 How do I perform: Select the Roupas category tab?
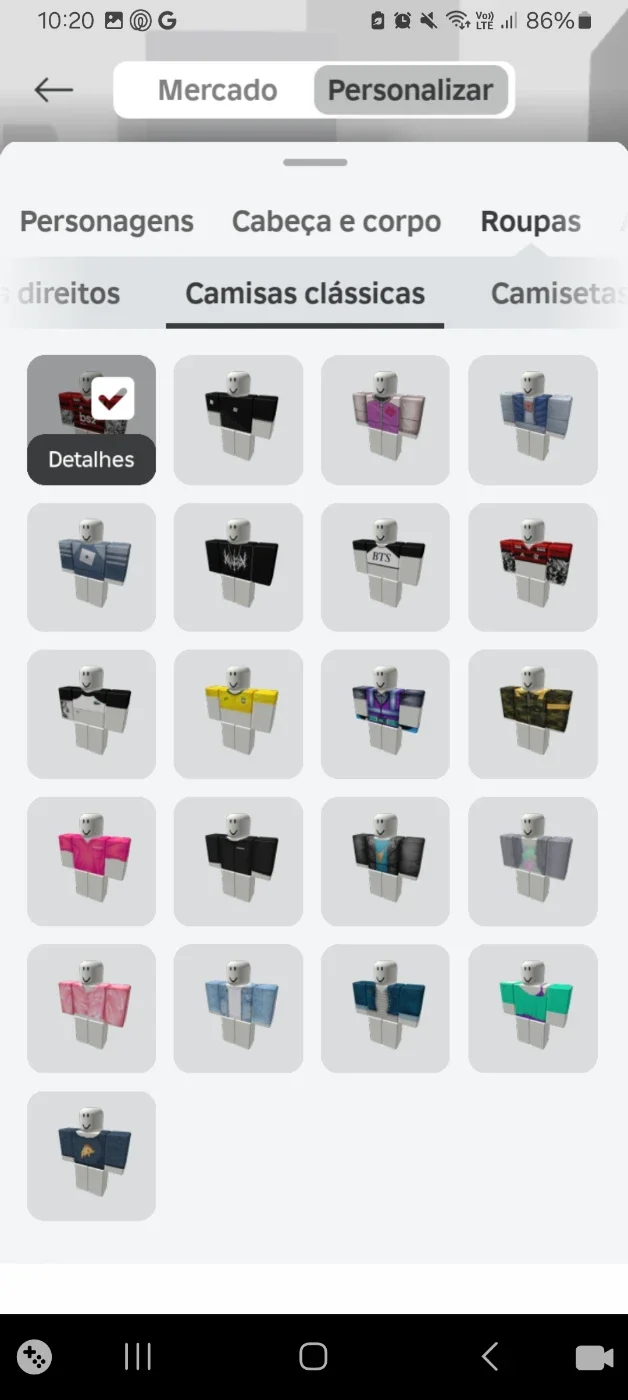530,222
